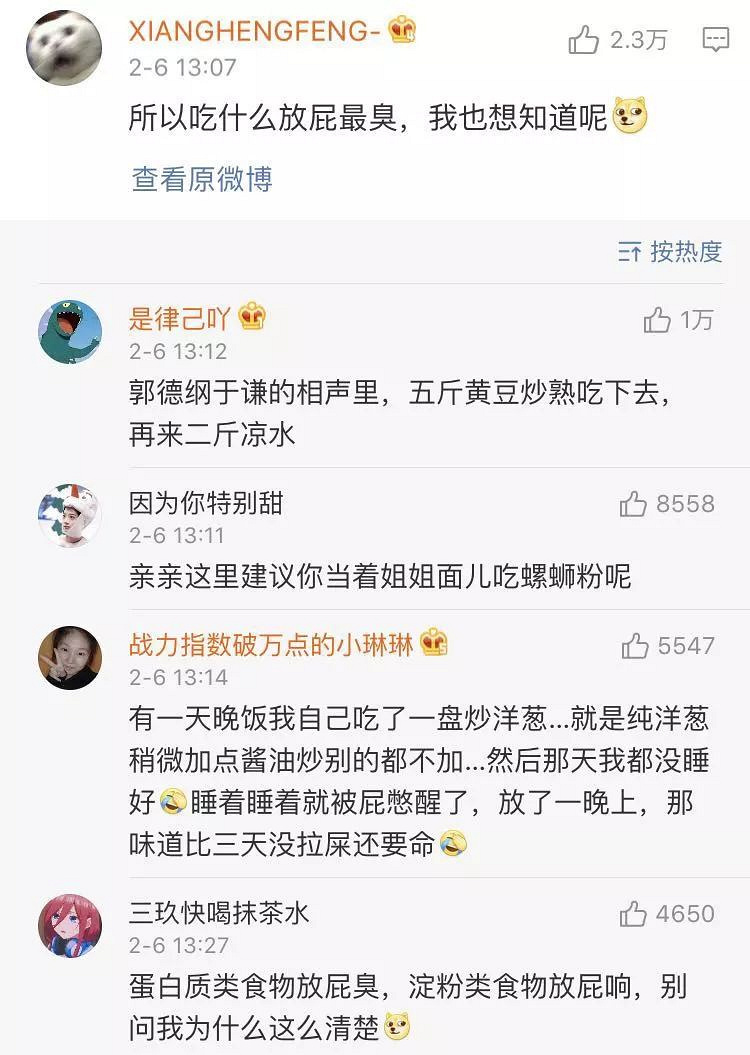Like 战力指数破万点的小琳琳's comment
The image size is (750, 1055).
pyautogui.click(x=635, y=646)
